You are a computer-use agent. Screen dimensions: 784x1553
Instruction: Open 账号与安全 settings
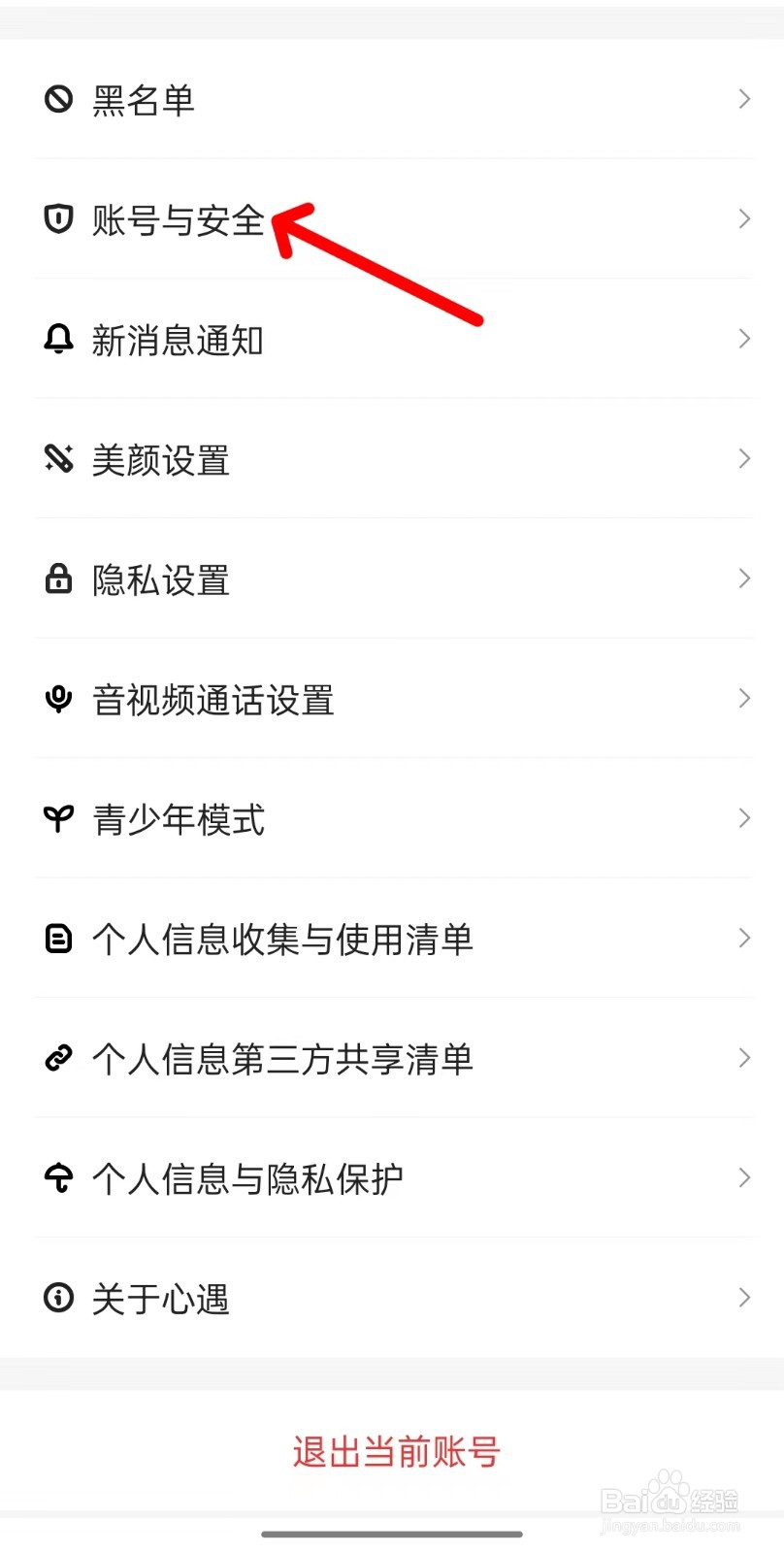[x=392, y=219]
